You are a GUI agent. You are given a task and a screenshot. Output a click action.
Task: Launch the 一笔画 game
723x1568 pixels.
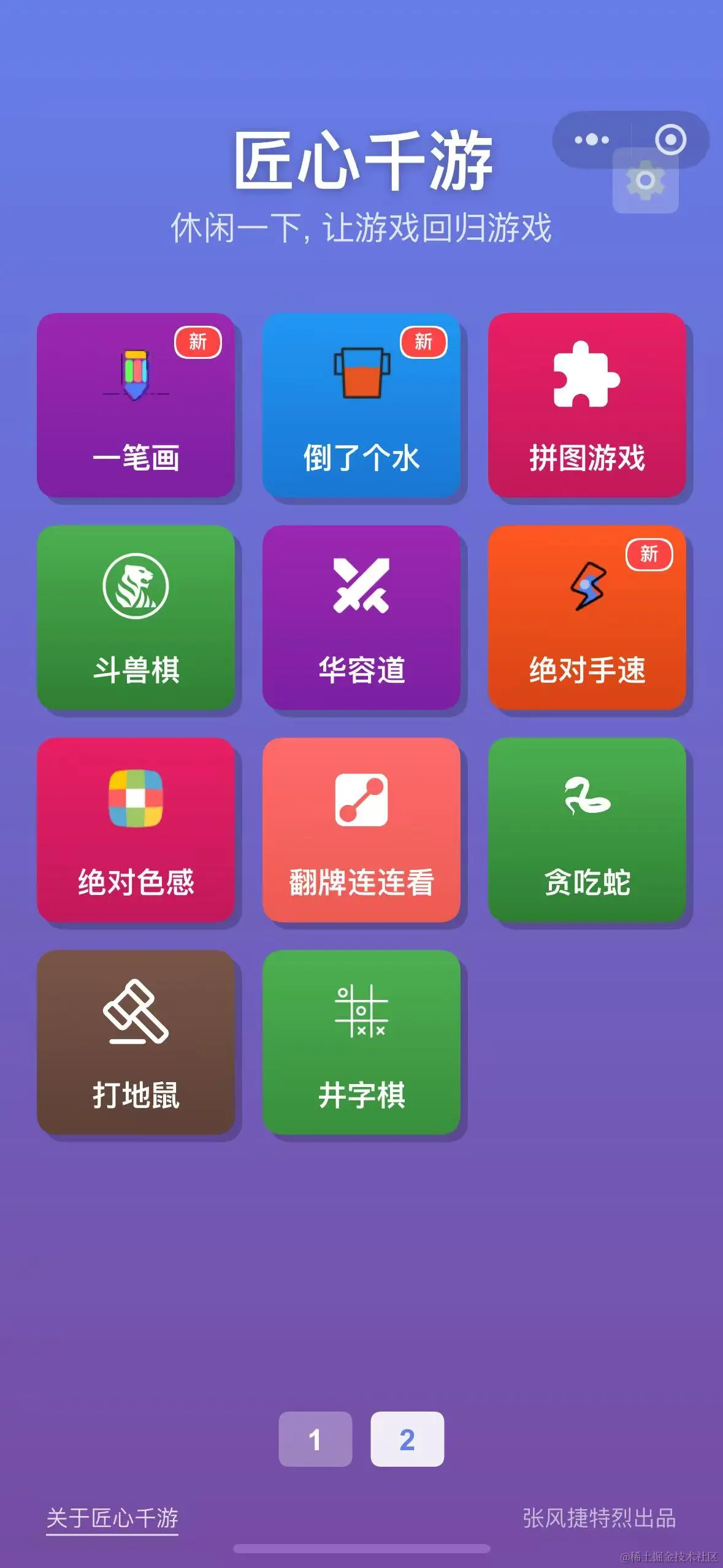pyautogui.click(x=136, y=405)
